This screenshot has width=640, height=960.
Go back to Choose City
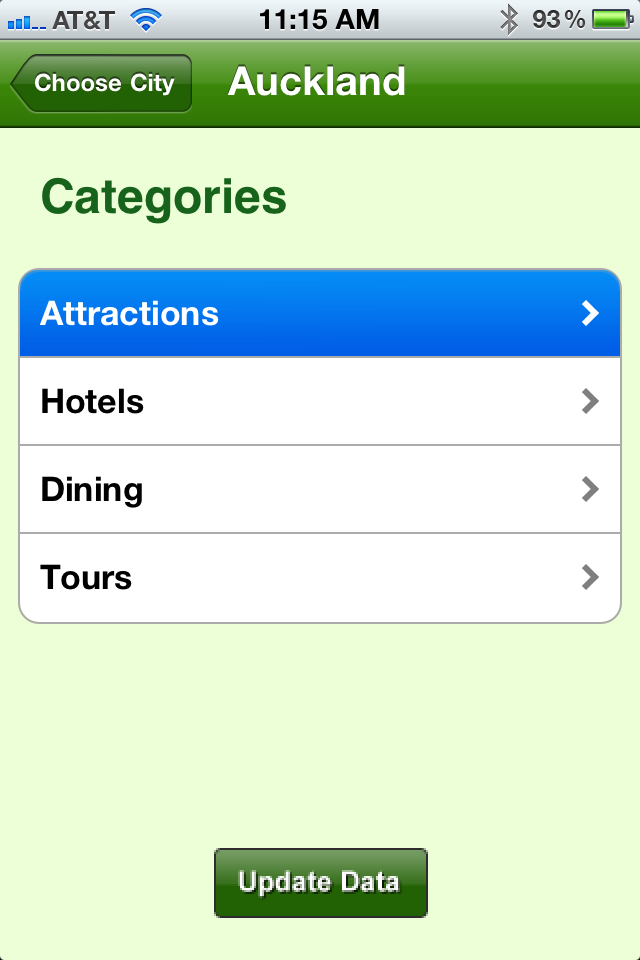coord(102,83)
